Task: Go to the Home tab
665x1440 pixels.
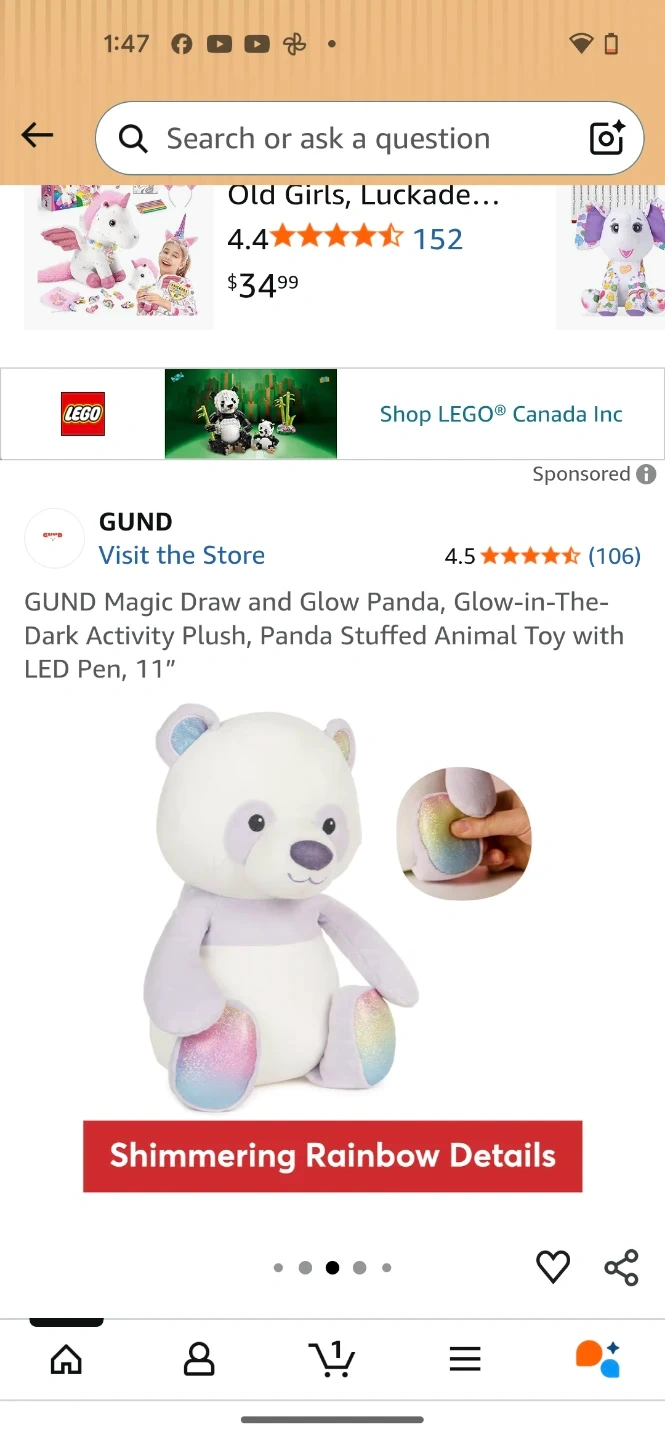Action: 66,1359
